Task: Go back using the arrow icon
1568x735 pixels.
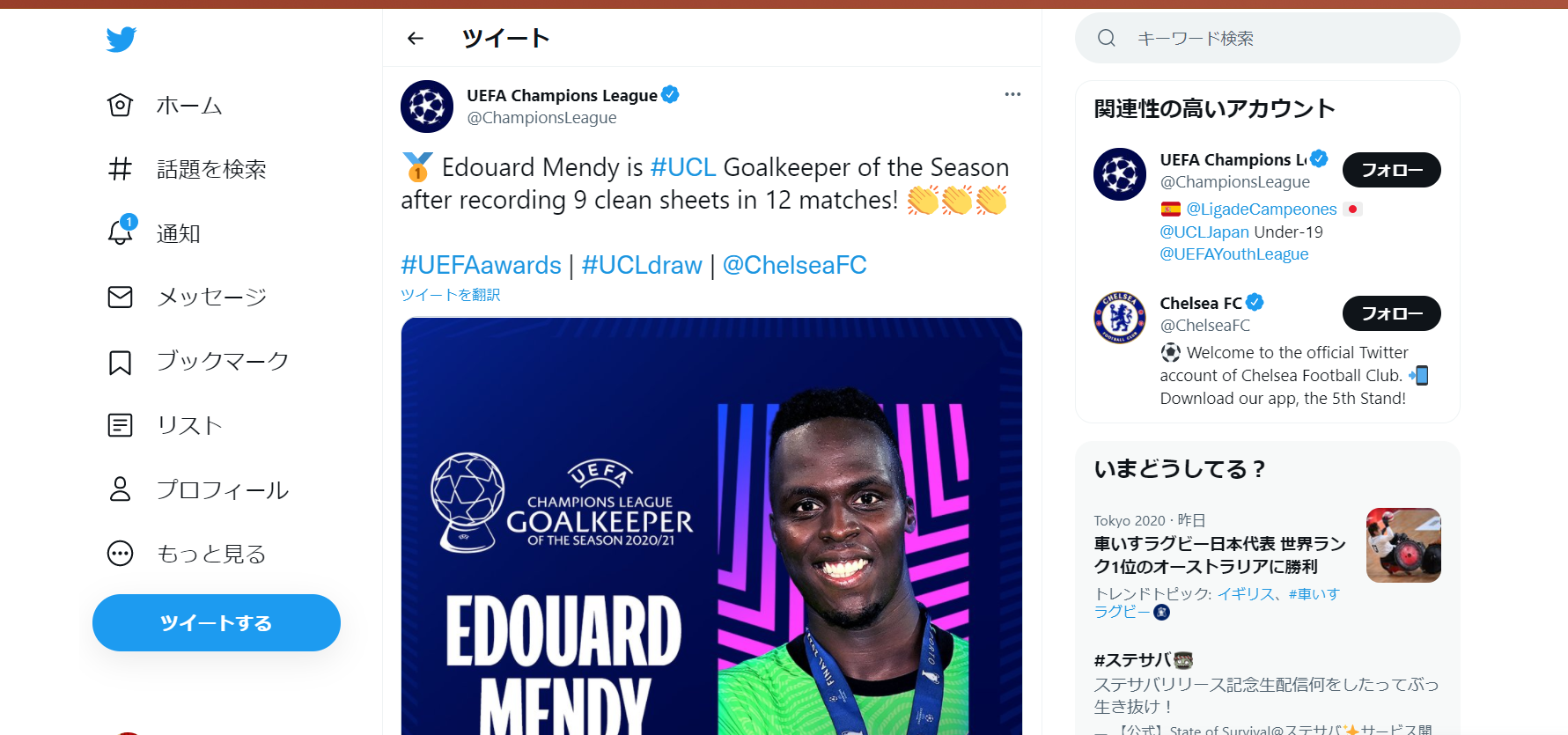Action: coord(416,38)
